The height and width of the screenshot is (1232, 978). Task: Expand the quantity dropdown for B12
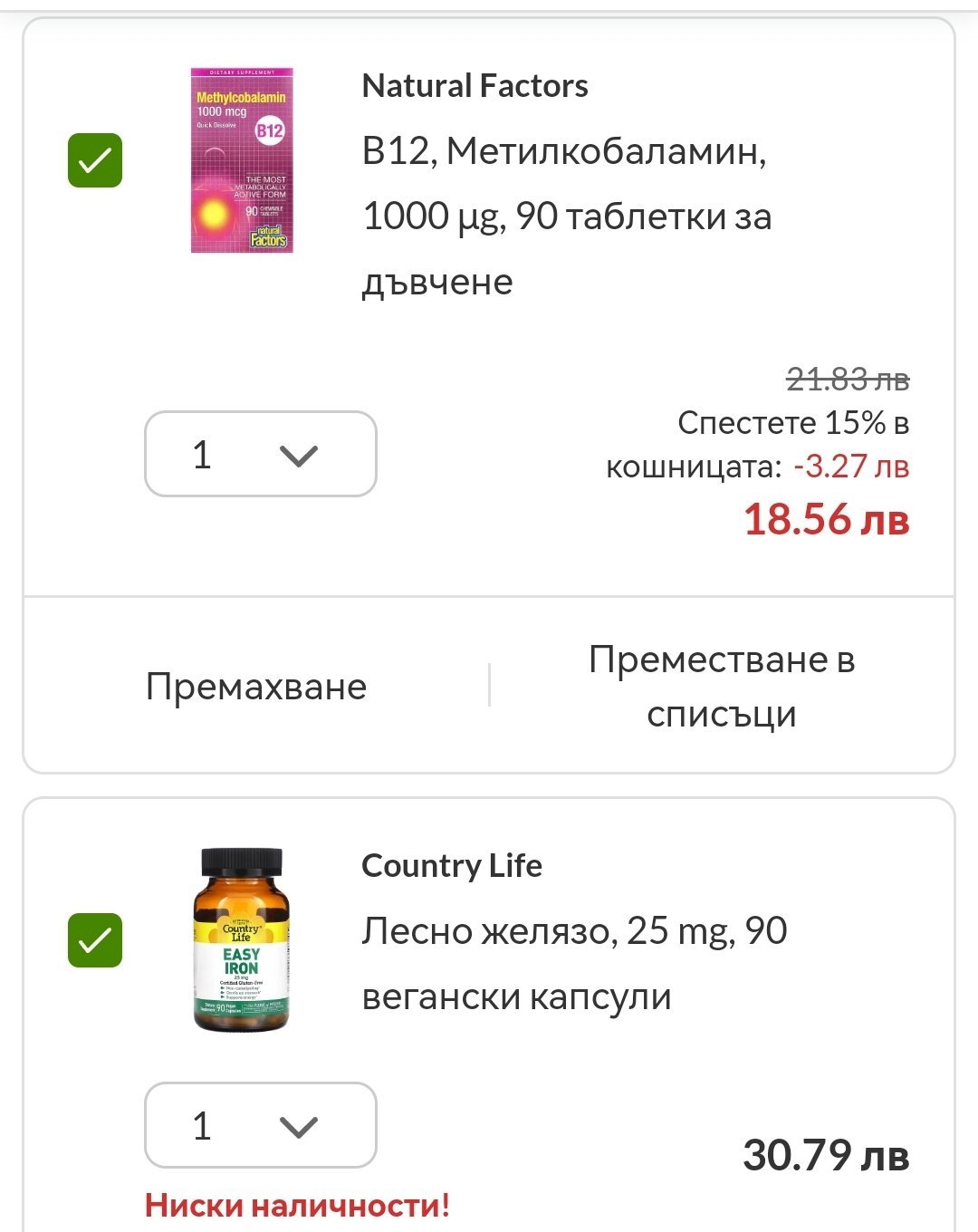pyautogui.click(x=261, y=454)
